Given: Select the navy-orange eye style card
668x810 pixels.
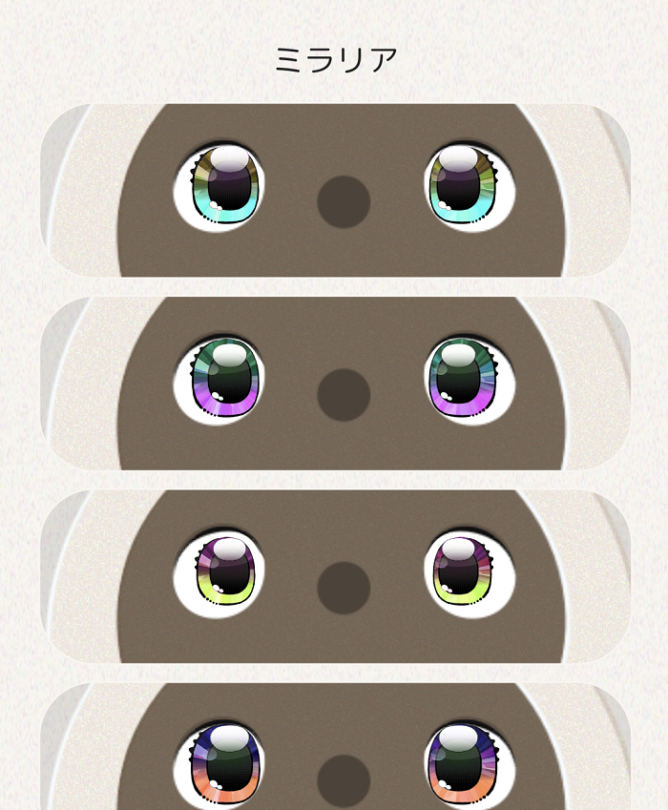Looking at the screenshot, I should point(335,750).
